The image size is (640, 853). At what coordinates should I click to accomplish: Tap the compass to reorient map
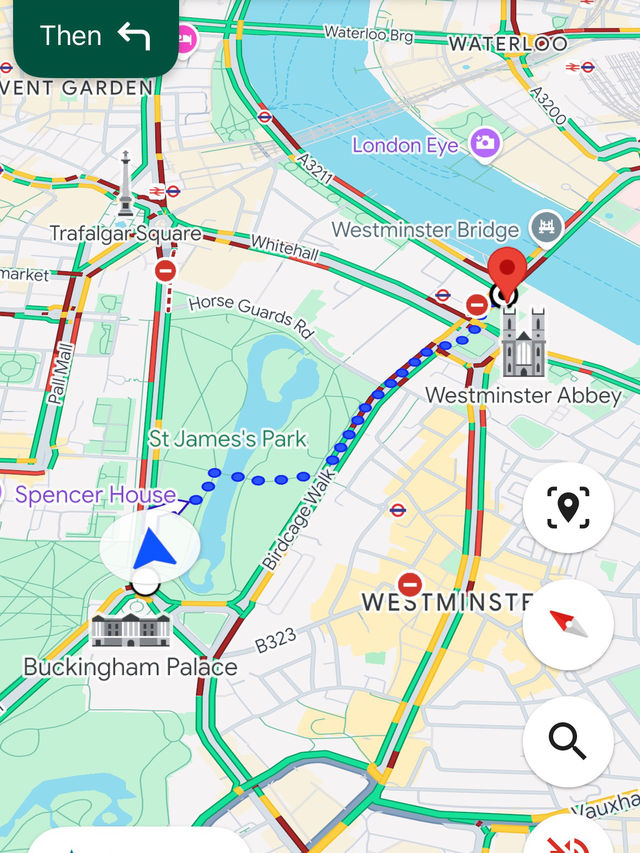pyautogui.click(x=568, y=625)
